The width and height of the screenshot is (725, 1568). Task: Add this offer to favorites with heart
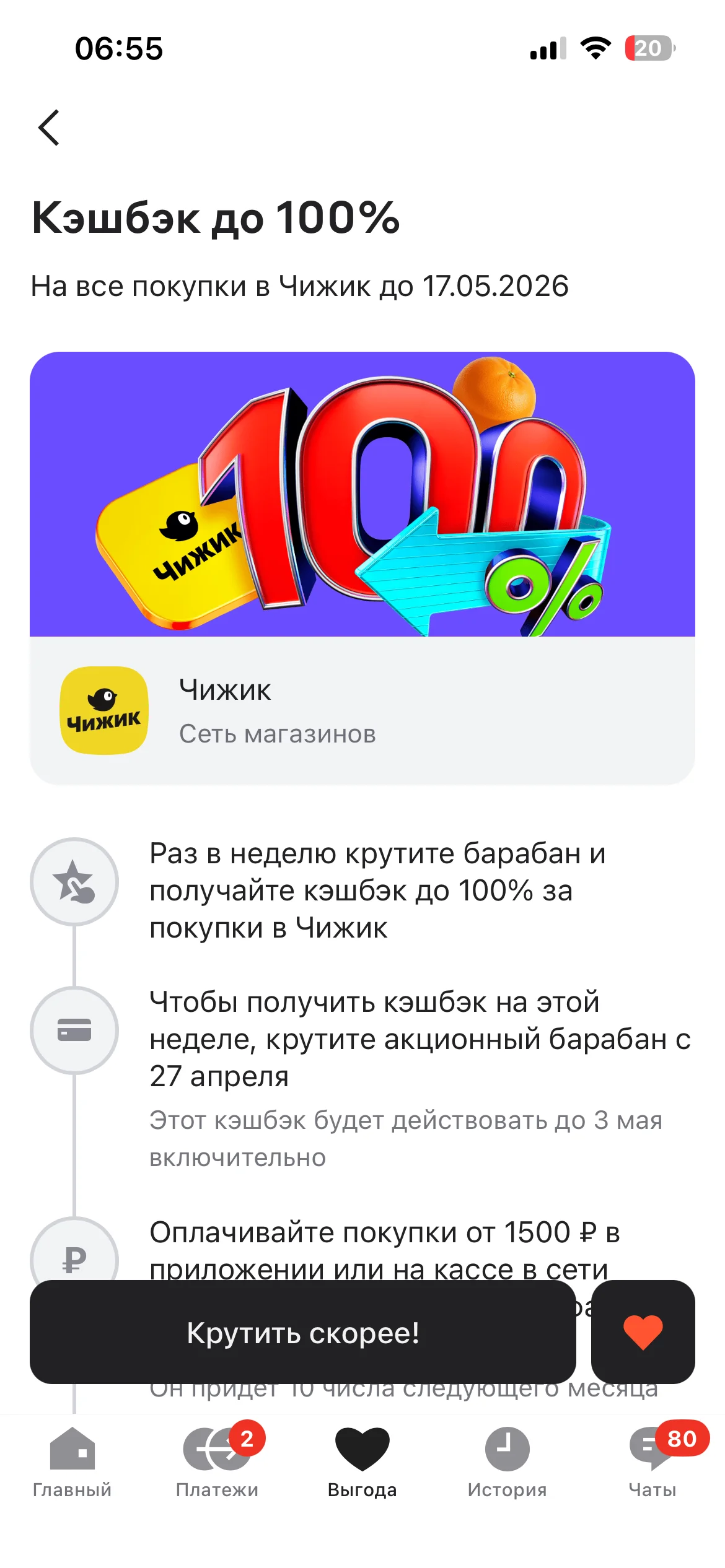pos(643,1332)
